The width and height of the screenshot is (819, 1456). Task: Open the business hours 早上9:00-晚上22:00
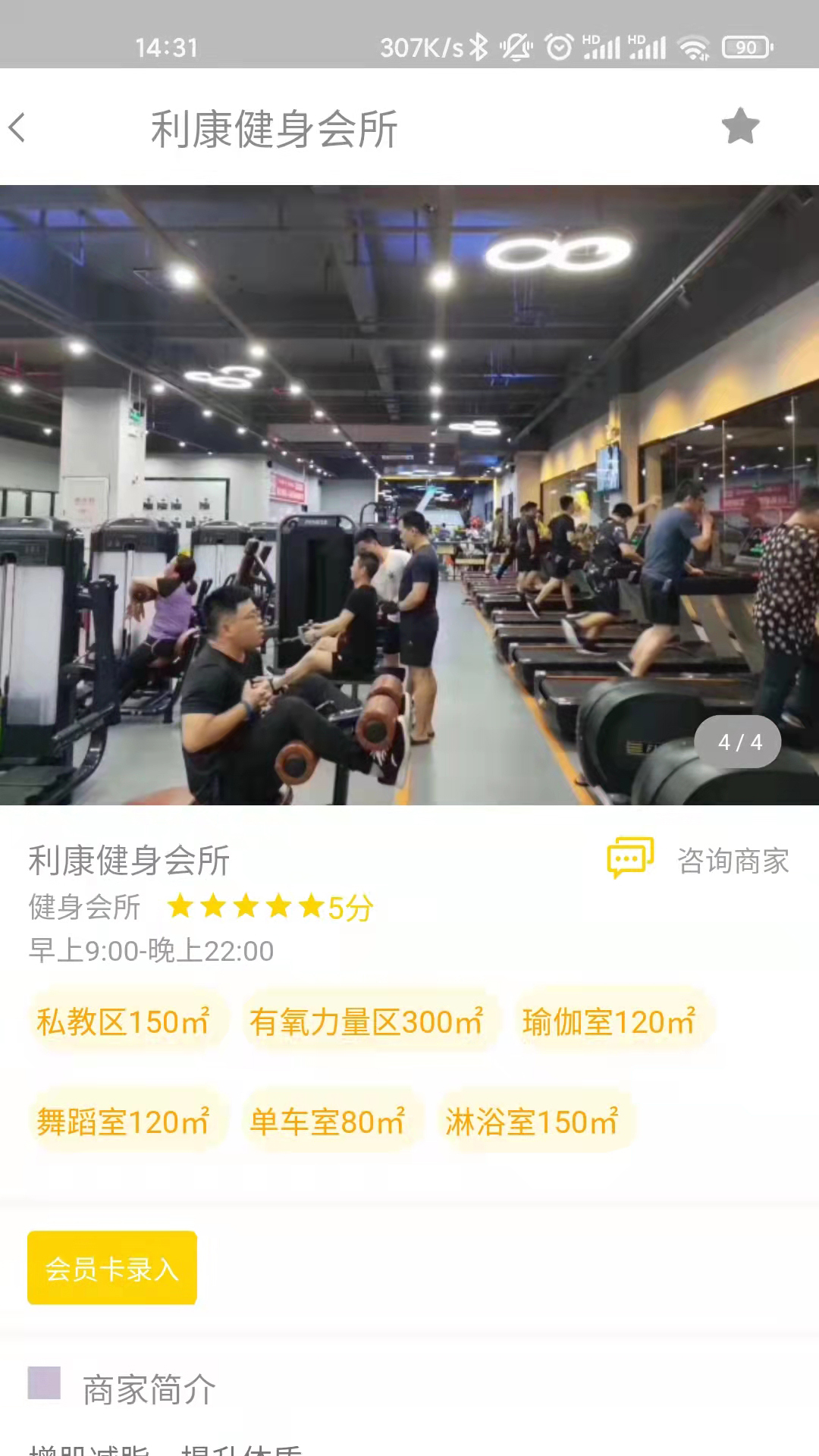(x=148, y=950)
